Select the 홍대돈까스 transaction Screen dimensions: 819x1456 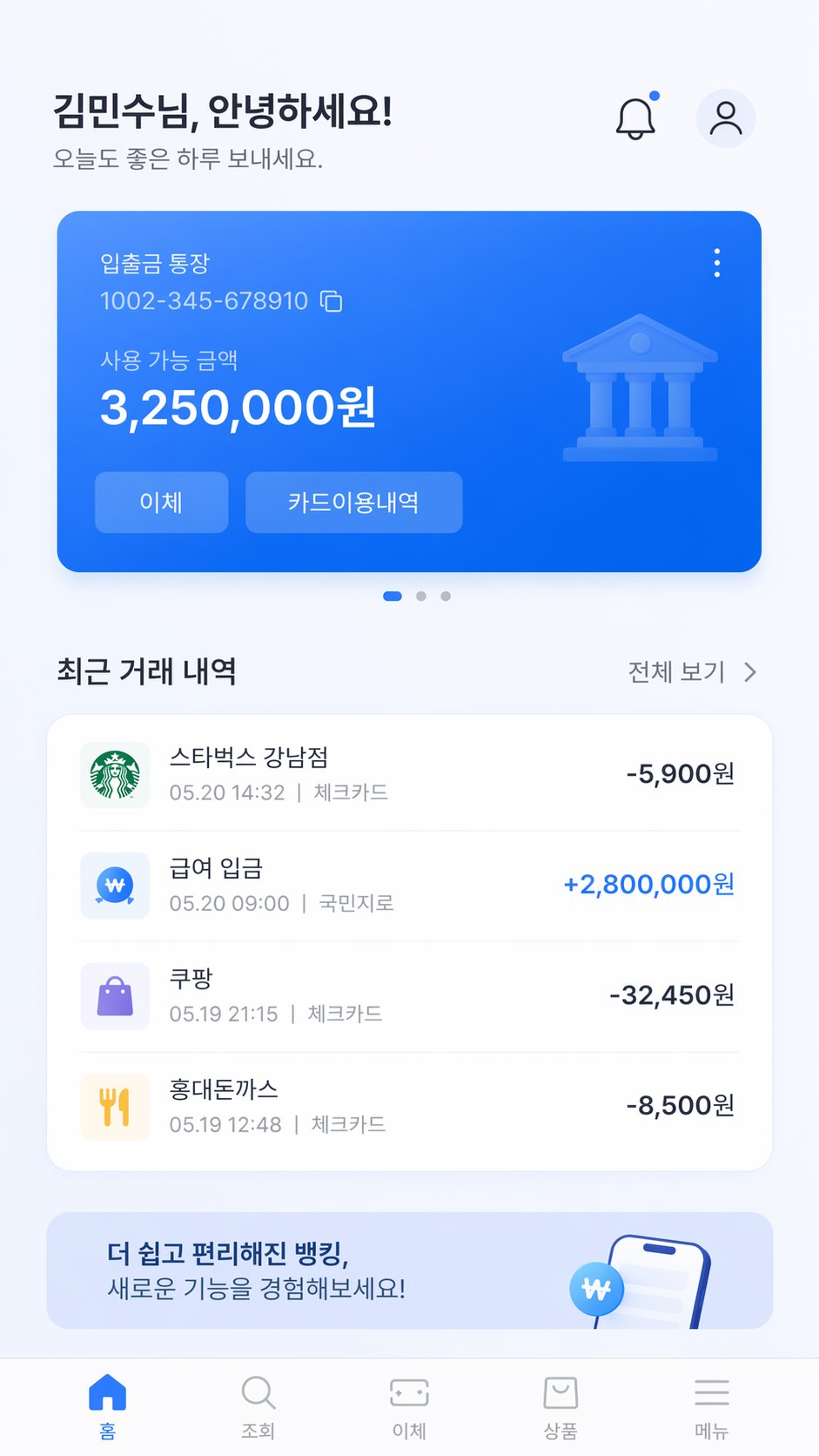pyautogui.click(x=409, y=1106)
